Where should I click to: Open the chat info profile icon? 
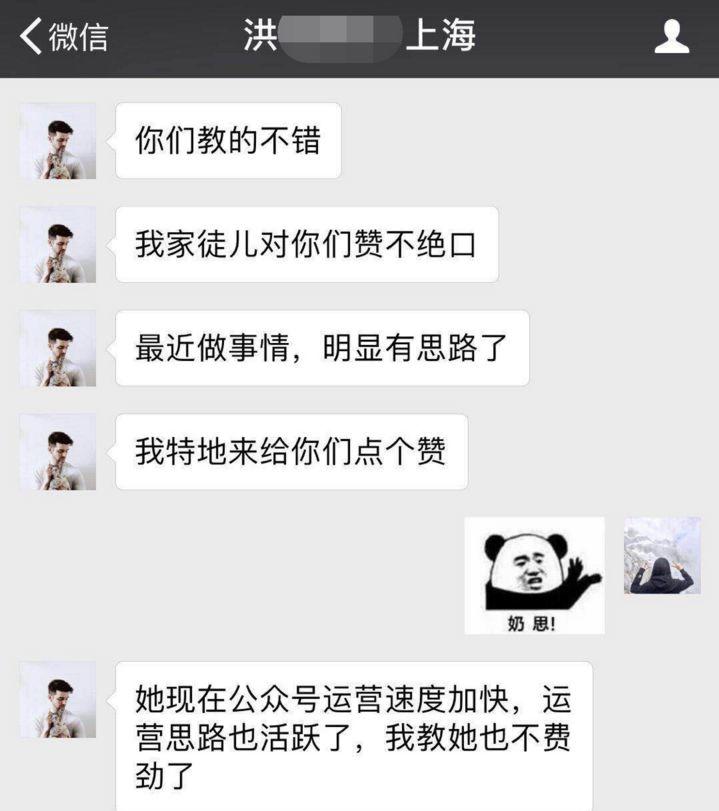pyautogui.click(x=671, y=37)
